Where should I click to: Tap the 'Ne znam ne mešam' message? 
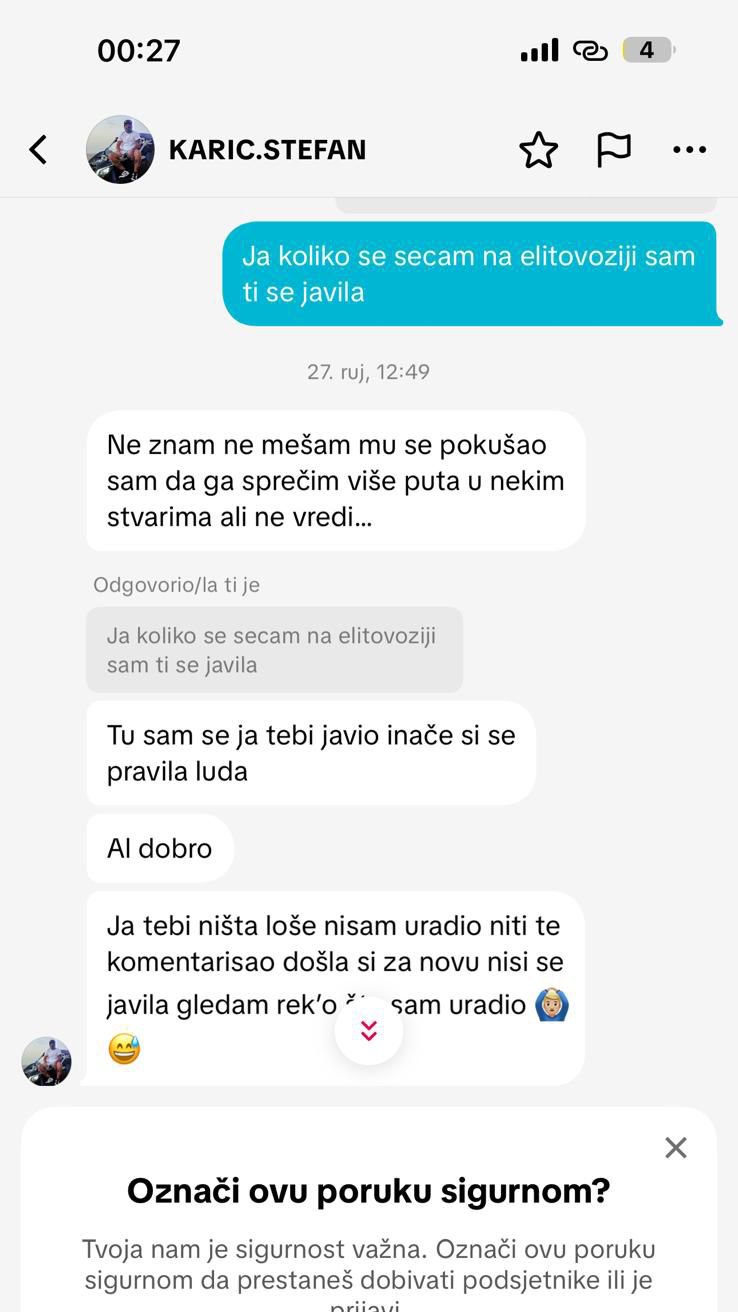pos(335,479)
